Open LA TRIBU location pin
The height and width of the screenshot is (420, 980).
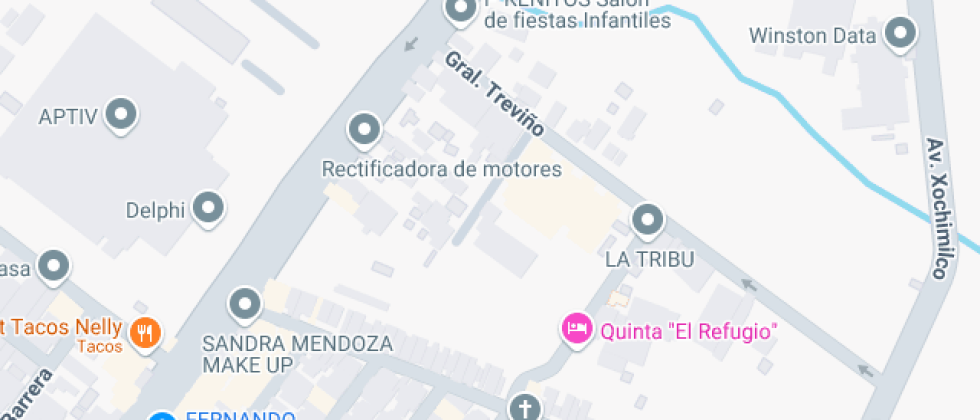(x=648, y=218)
